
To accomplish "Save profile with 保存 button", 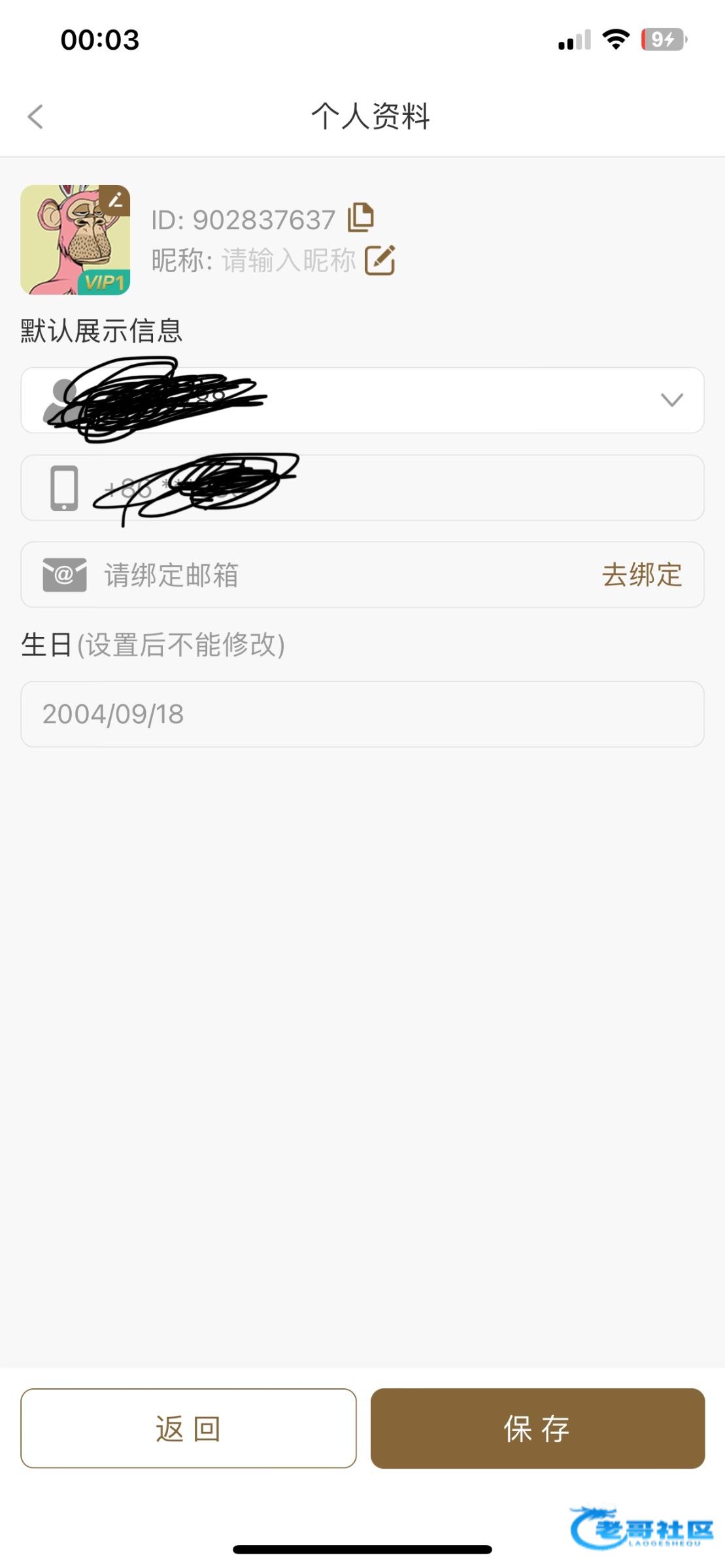I will point(537,1429).
